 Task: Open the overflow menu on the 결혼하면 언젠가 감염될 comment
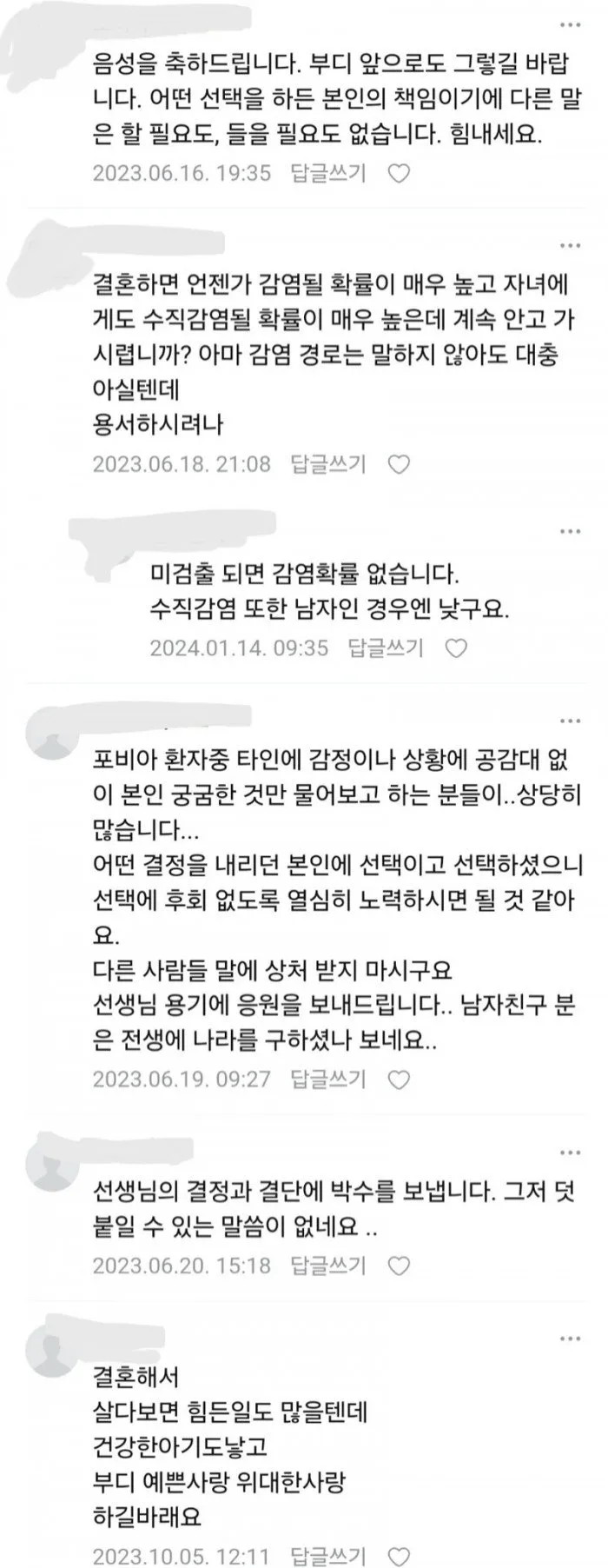(x=570, y=244)
